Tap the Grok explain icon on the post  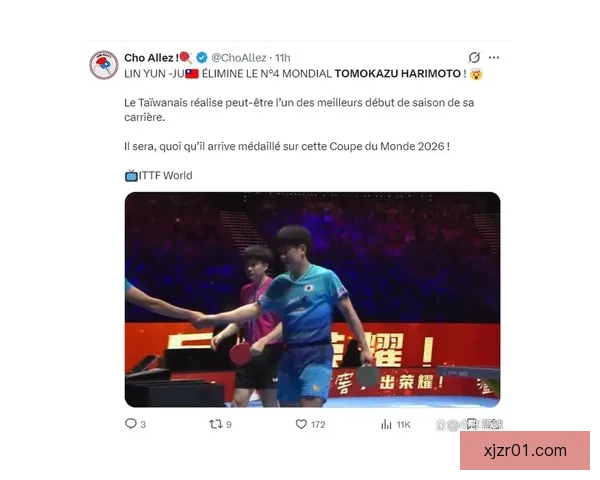point(474,58)
